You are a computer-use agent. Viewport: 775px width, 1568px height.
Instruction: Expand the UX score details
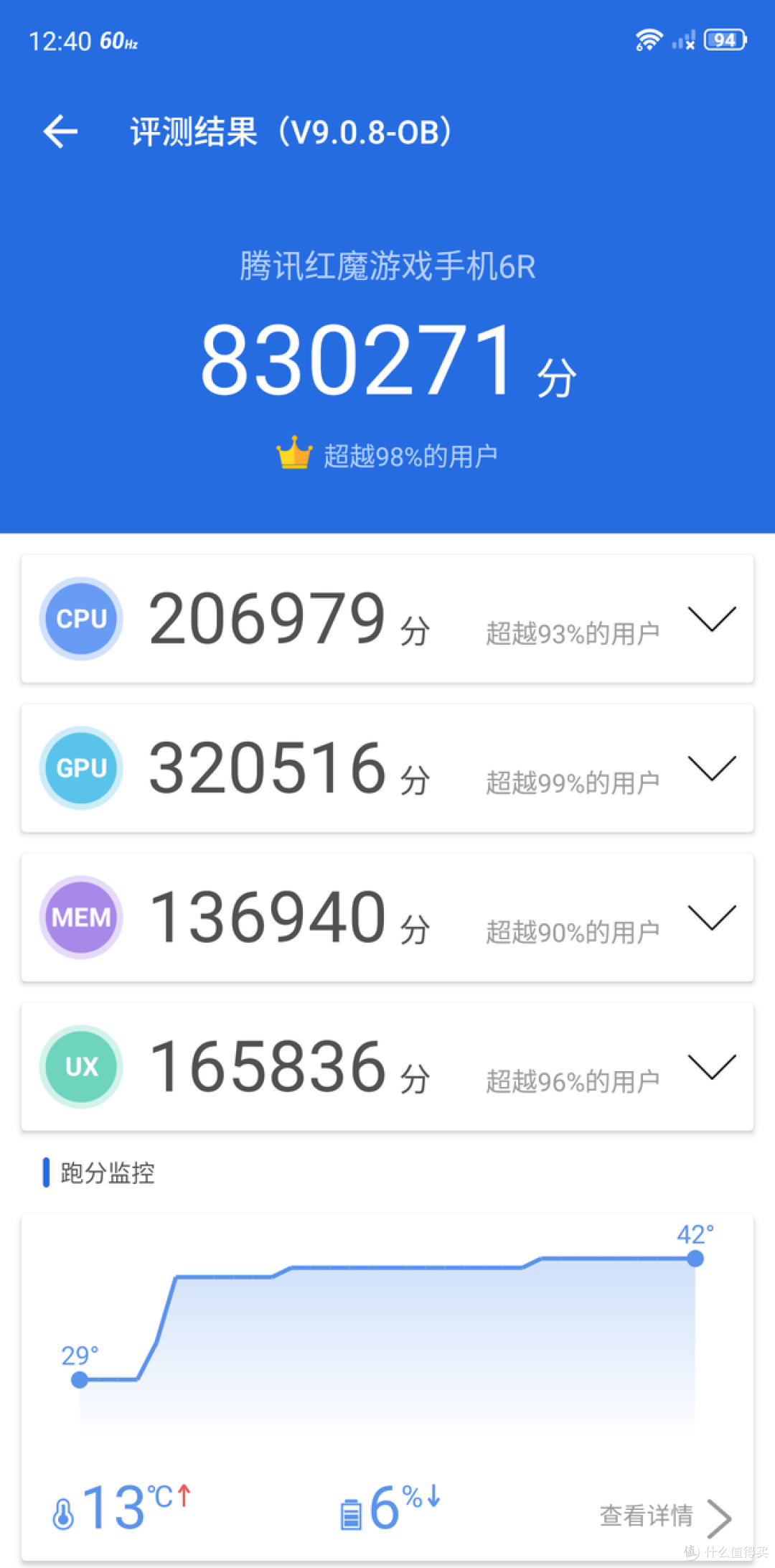[x=711, y=1067]
